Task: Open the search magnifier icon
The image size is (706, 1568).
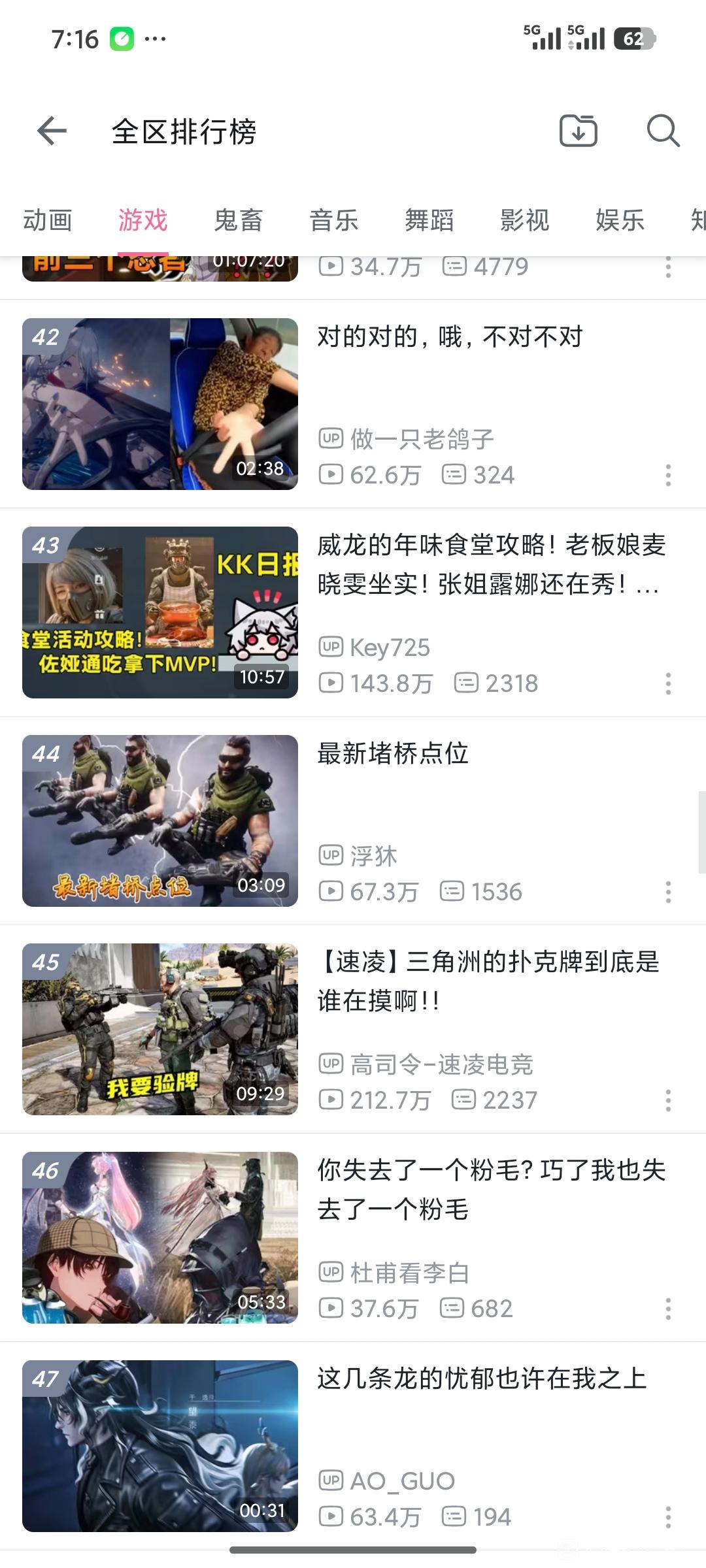Action: (x=663, y=131)
